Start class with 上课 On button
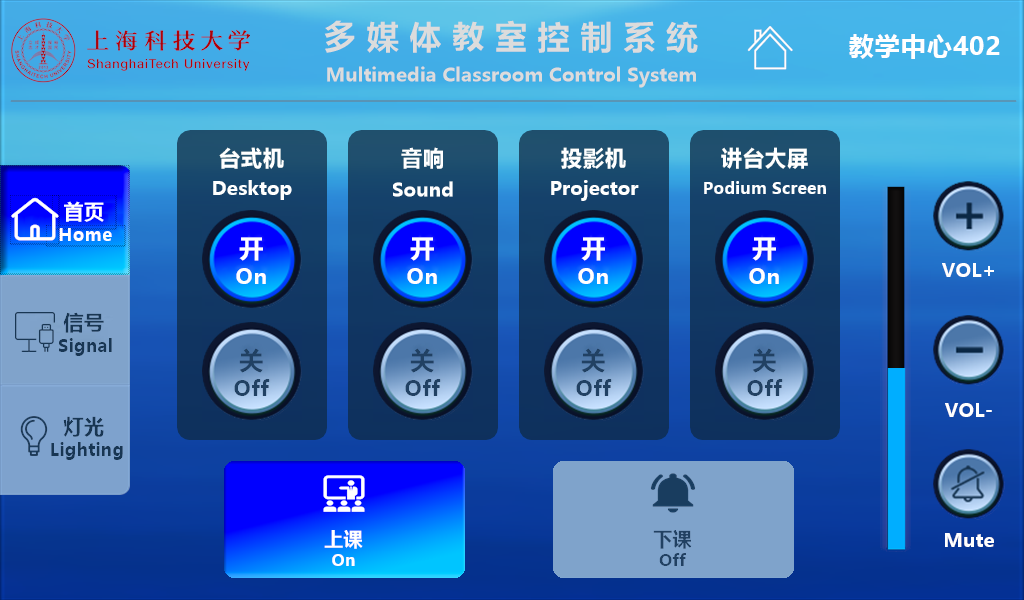Image resolution: width=1024 pixels, height=600 pixels. coord(344,519)
